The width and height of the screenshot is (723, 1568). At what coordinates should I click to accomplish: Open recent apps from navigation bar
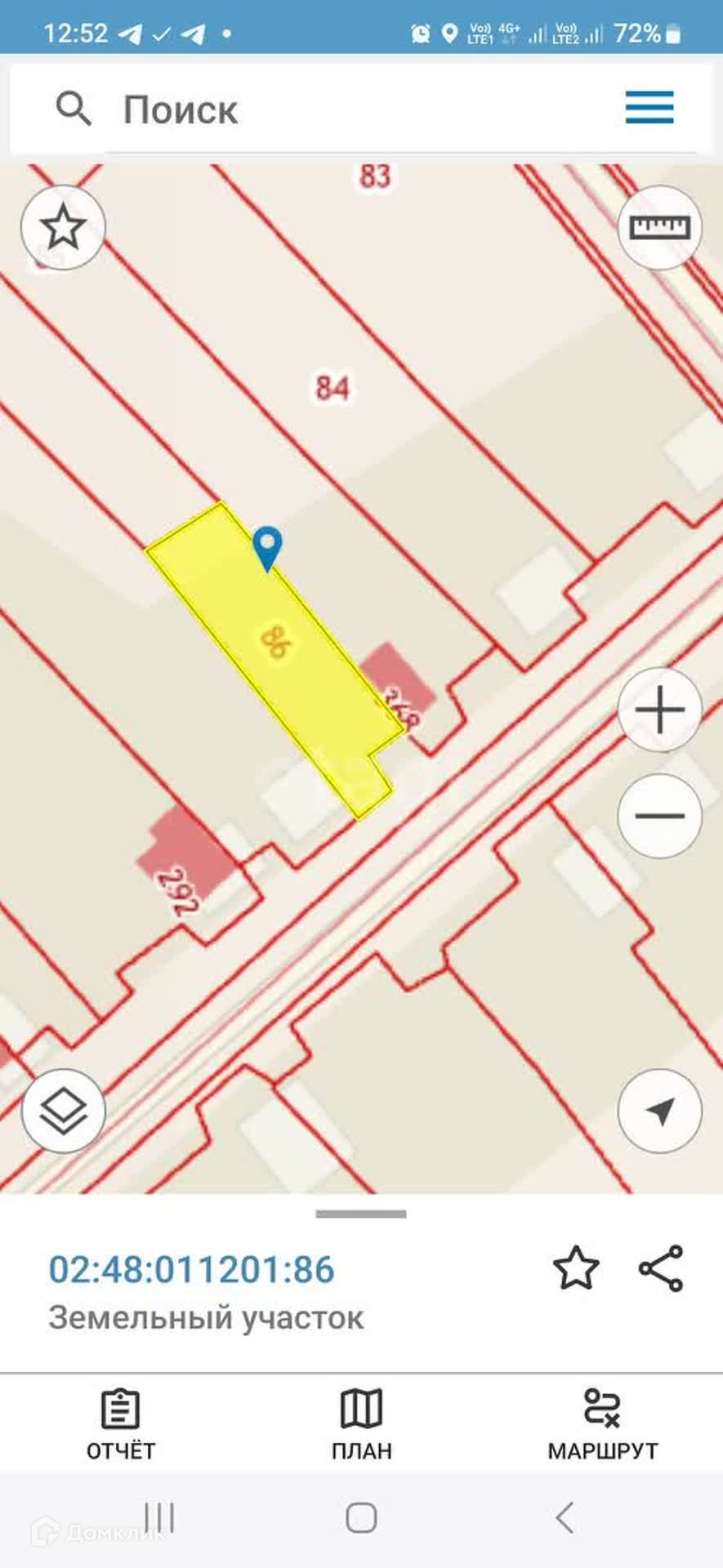click(159, 1518)
